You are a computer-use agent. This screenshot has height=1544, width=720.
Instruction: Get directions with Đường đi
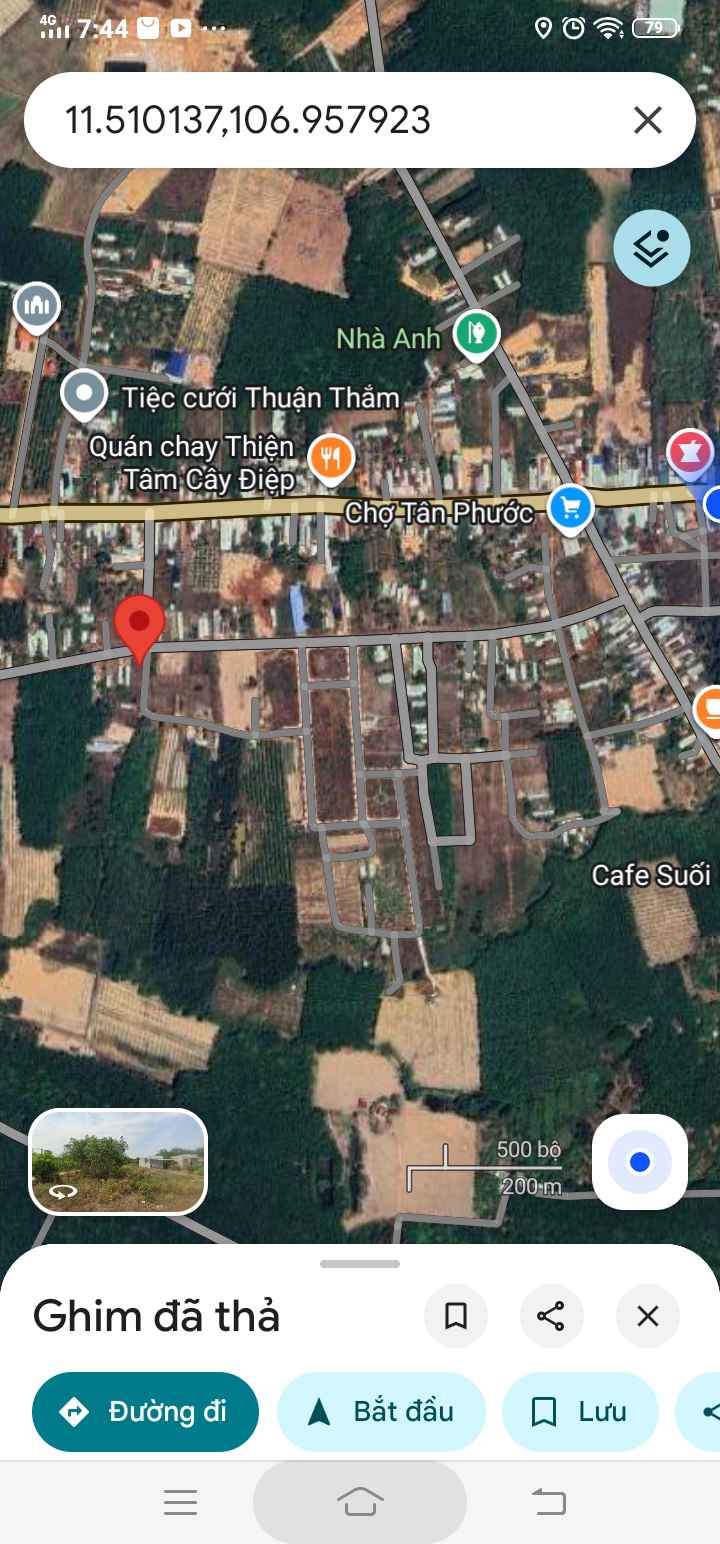pos(146,1412)
